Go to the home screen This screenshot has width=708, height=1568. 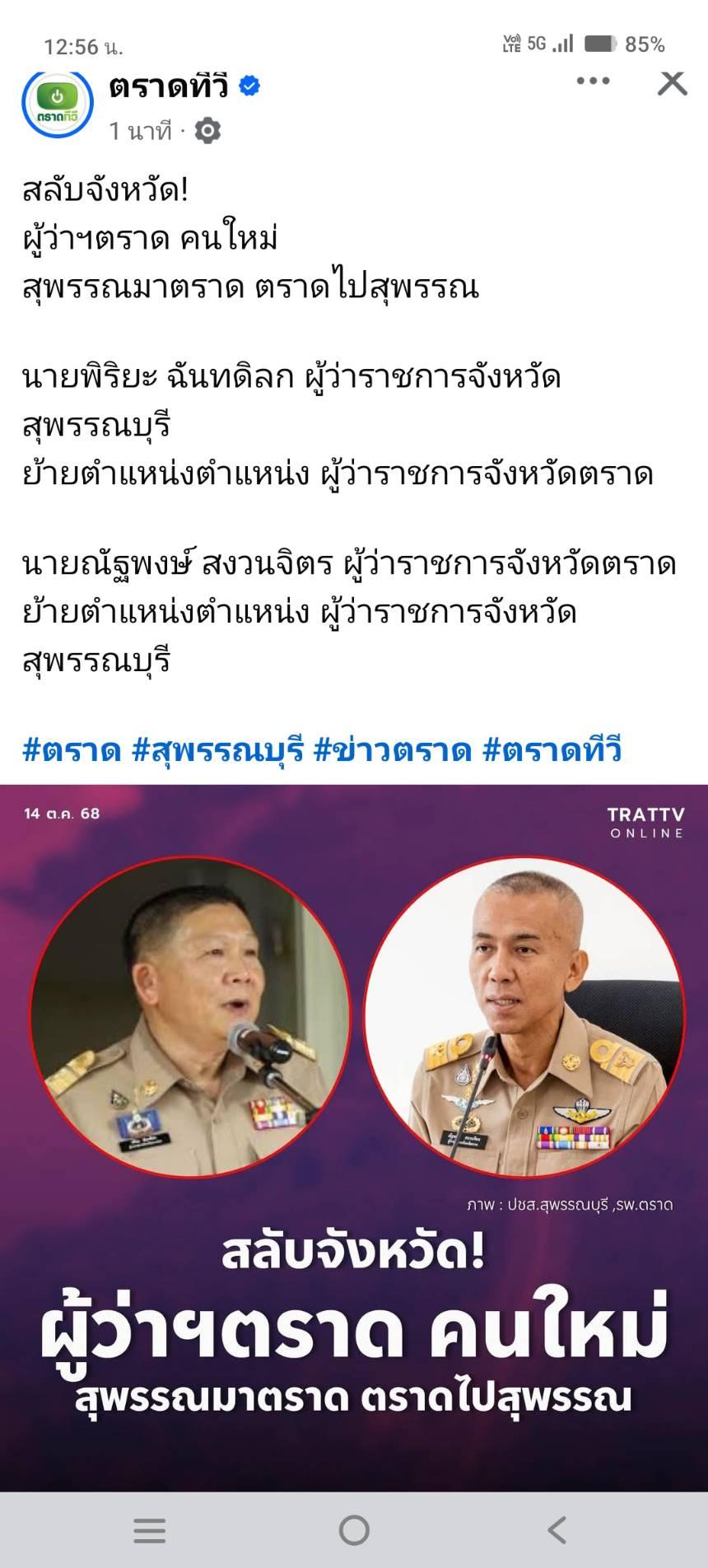tap(354, 1530)
